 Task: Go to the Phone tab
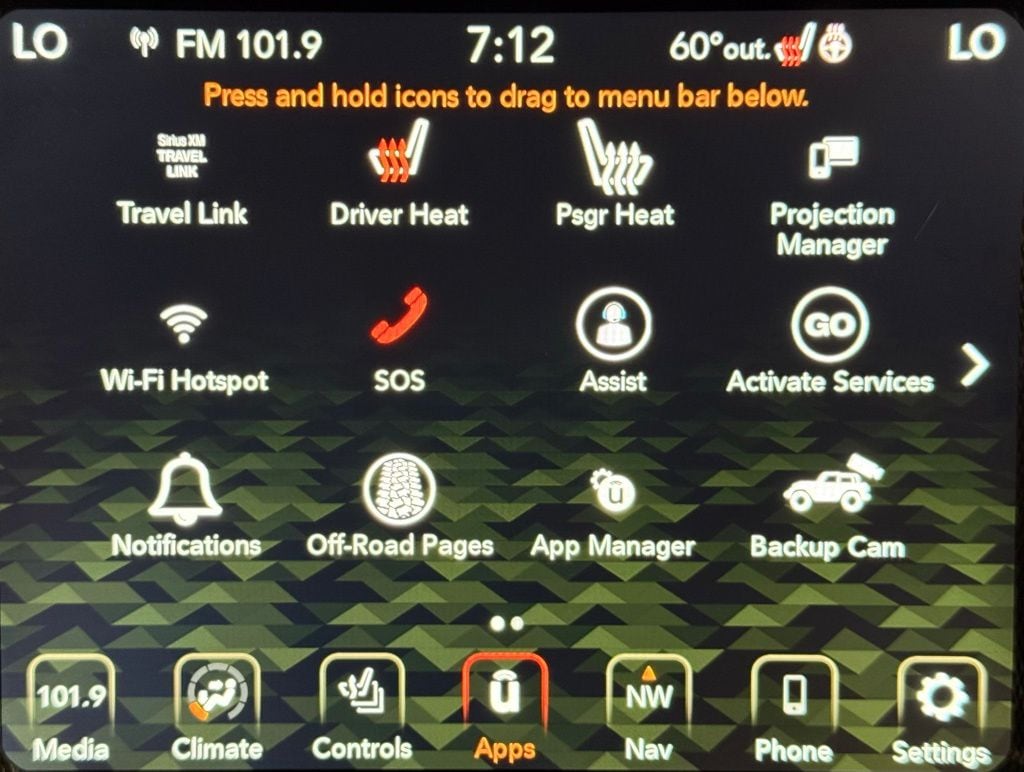coord(794,706)
